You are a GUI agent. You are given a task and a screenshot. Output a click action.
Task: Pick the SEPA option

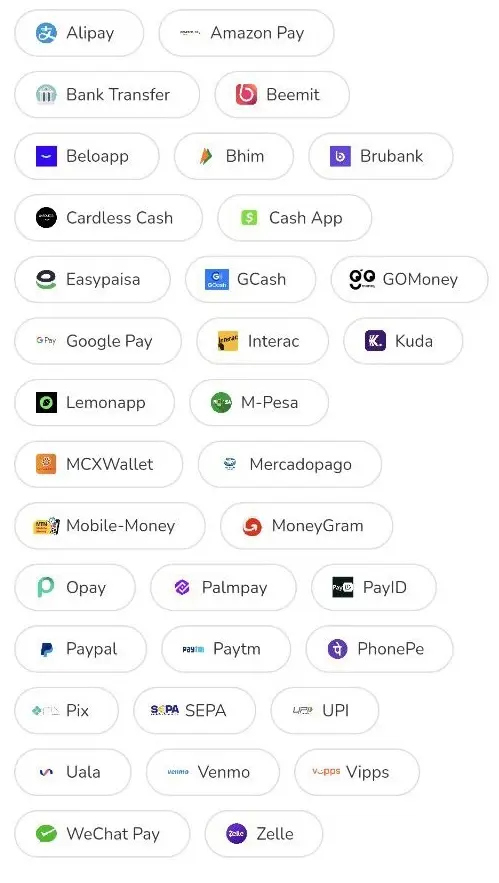point(194,710)
